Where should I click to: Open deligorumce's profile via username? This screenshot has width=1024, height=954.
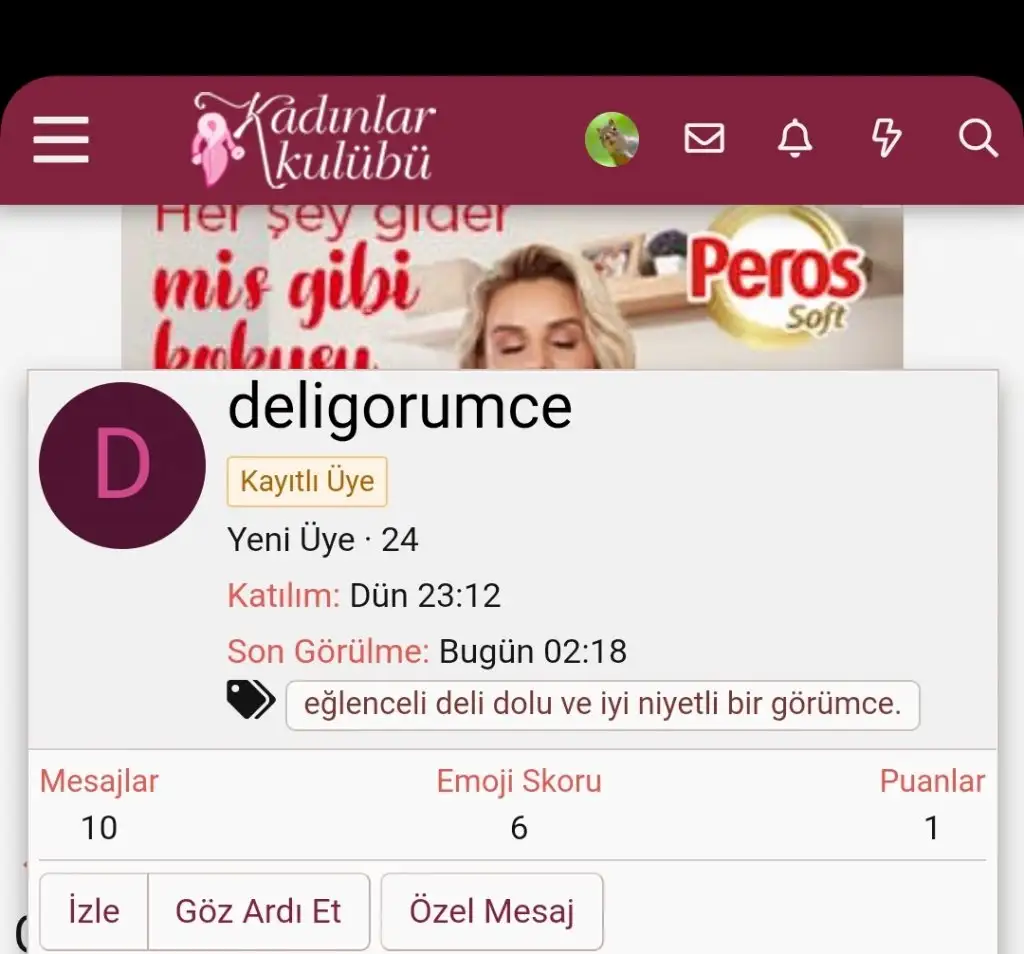400,407
